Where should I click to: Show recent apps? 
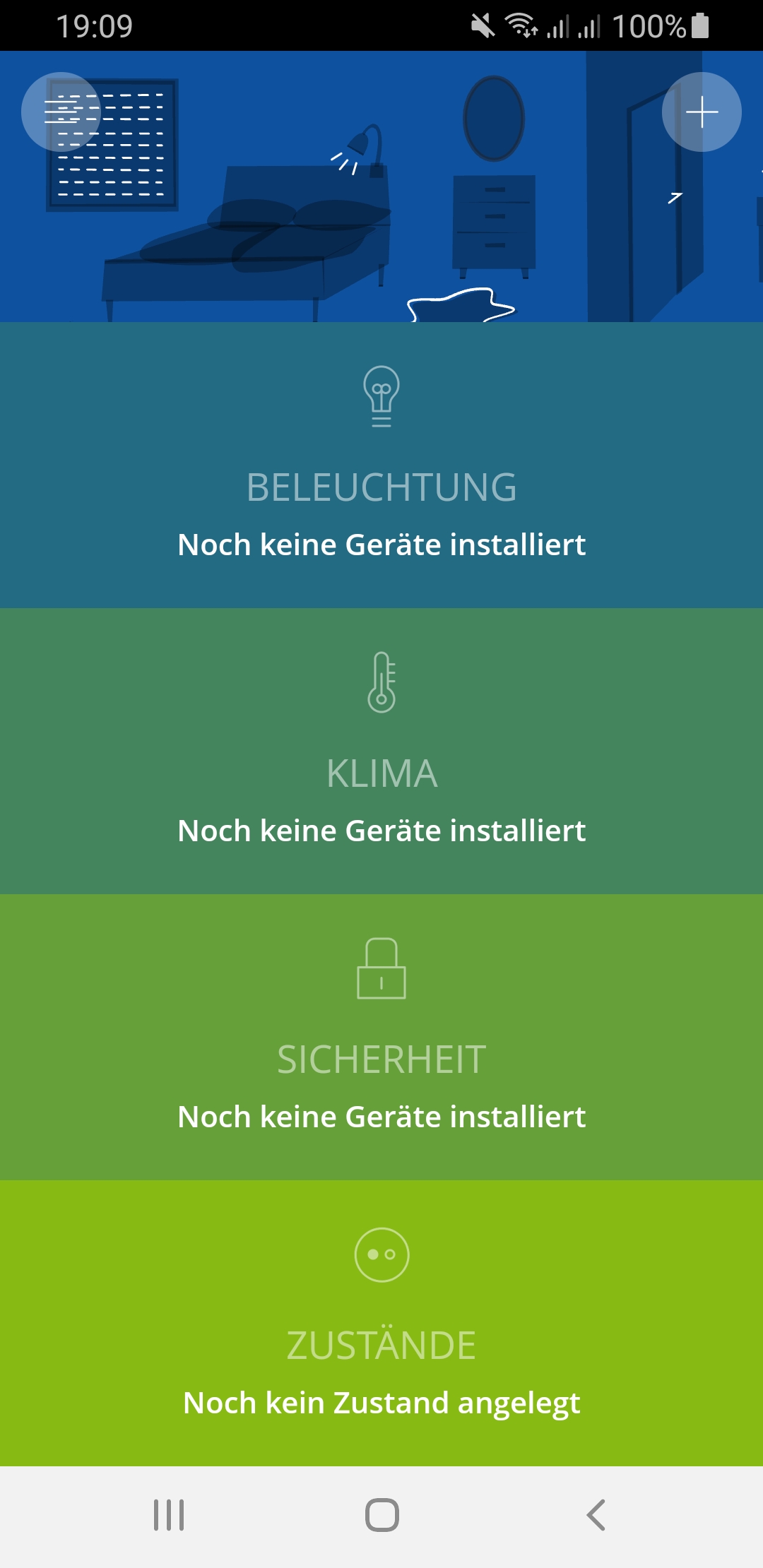click(169, 1515)
